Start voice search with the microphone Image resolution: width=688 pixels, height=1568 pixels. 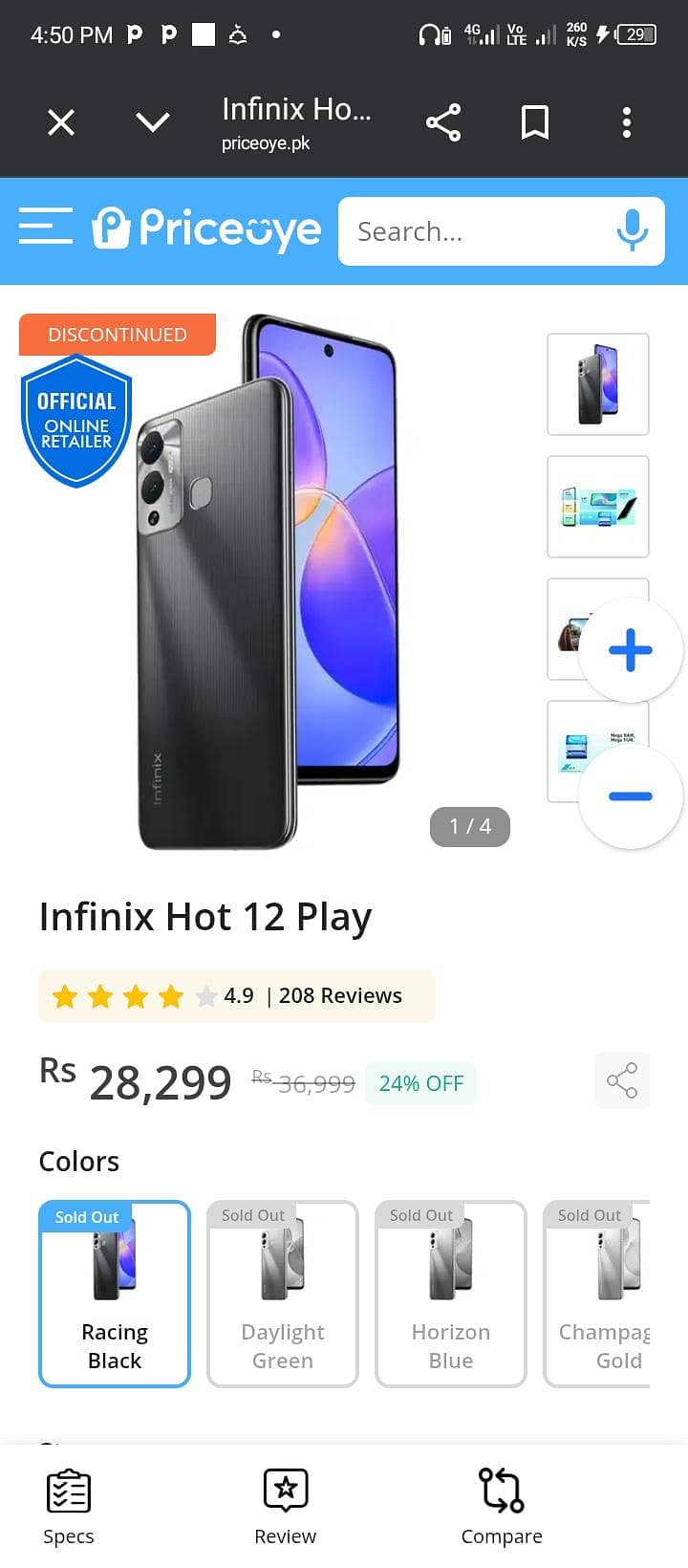(632, 230)
